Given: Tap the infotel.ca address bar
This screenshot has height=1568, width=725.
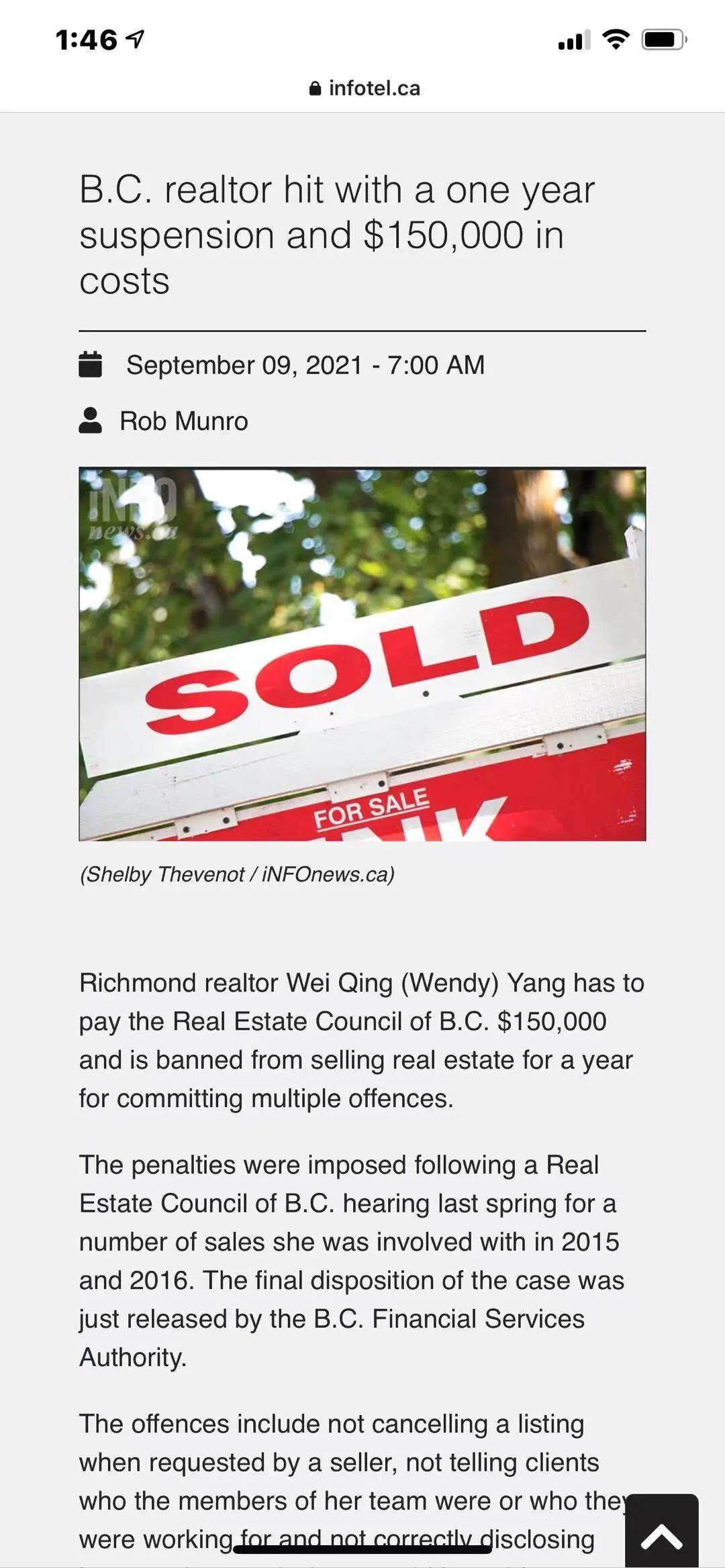Looking at the screenshot, I should (x=365, y=88).
